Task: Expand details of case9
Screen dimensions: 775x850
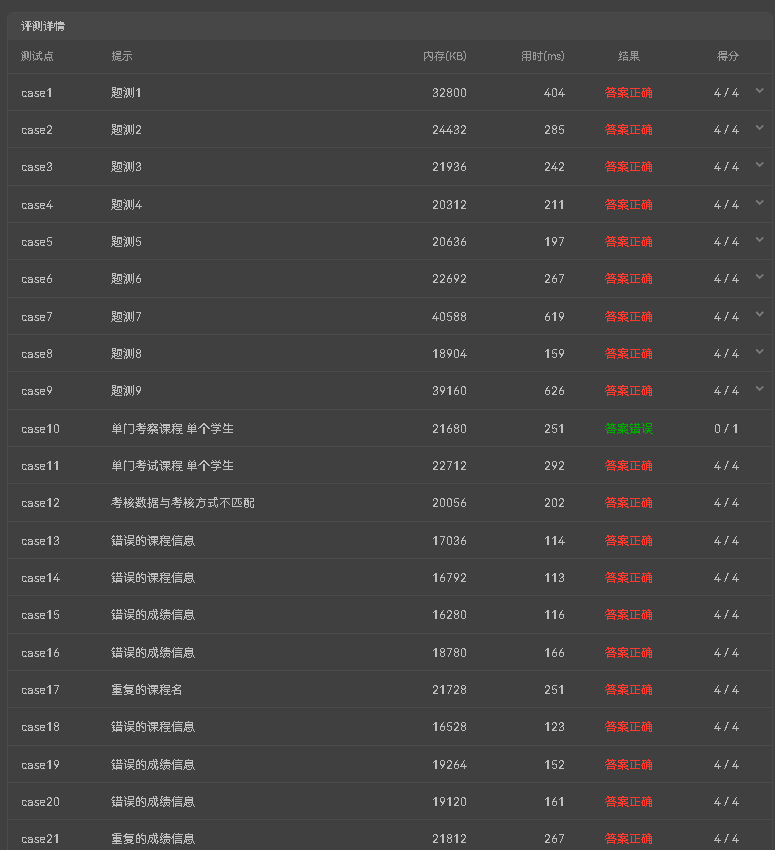Action: tap(760, 389)
